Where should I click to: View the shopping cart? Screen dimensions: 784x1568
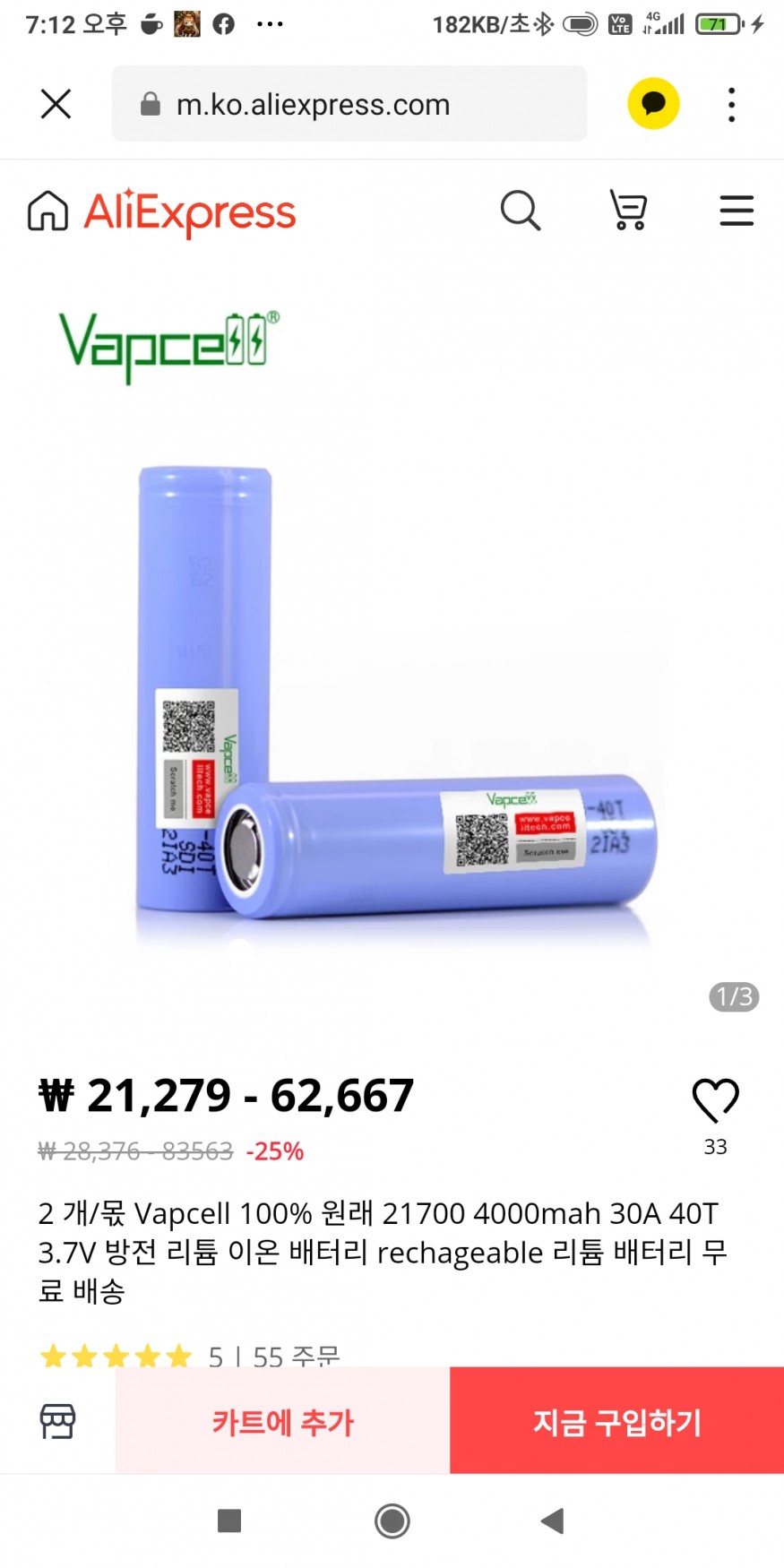click(x=628, y=211)
